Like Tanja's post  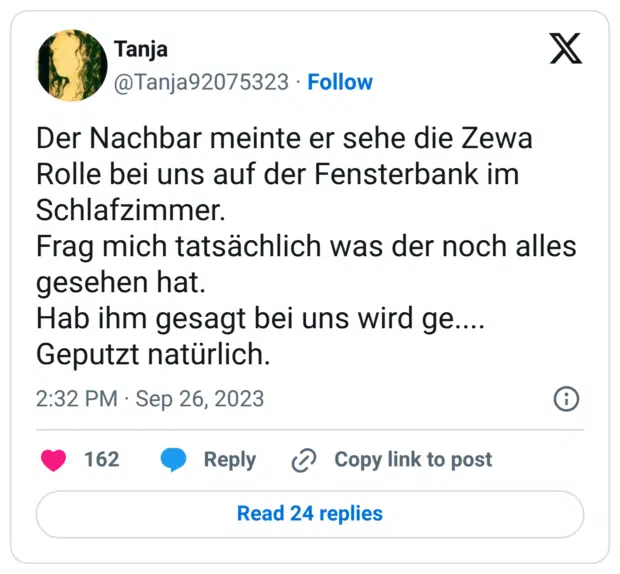(54, 460)
